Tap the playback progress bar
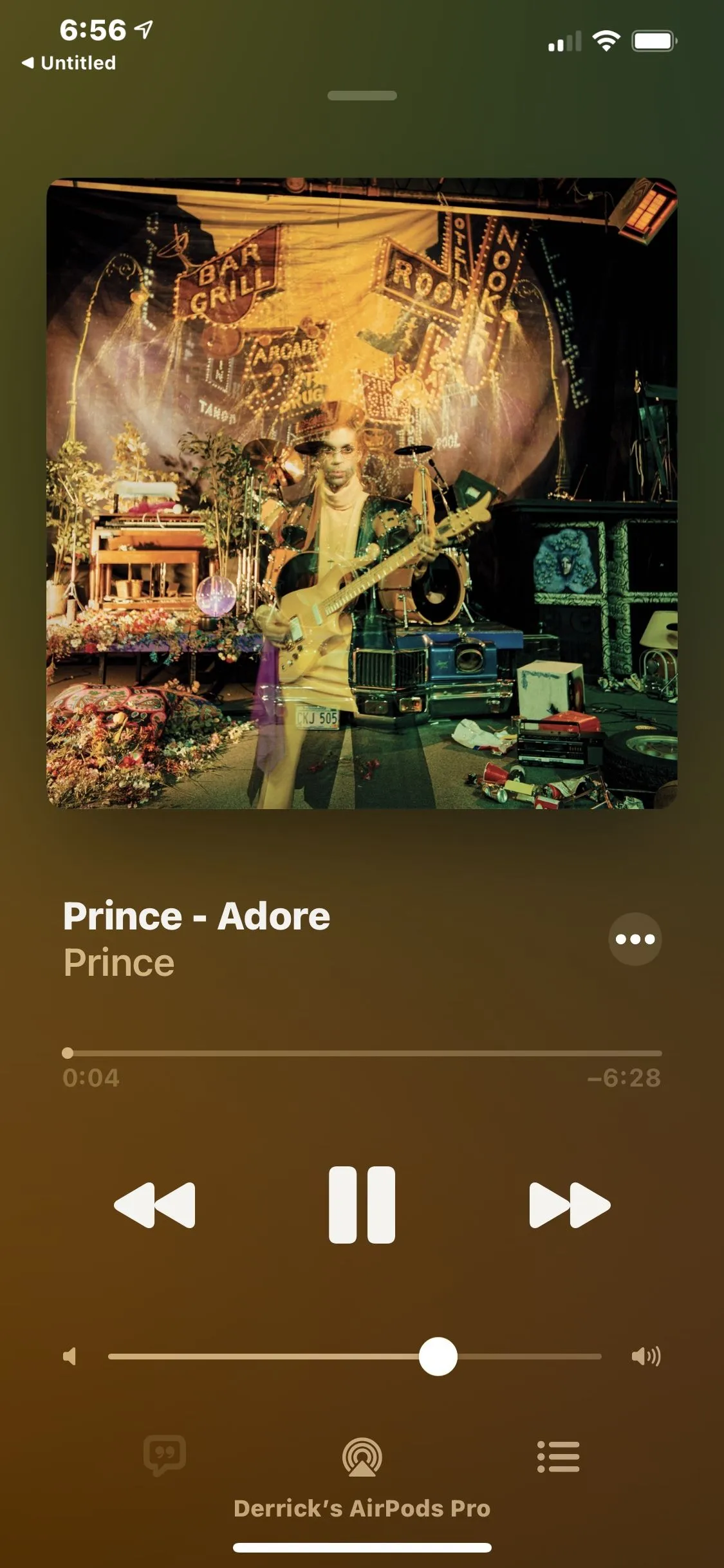The width and height of the screenshot is (724, 1568). [x=362, y=1053]
